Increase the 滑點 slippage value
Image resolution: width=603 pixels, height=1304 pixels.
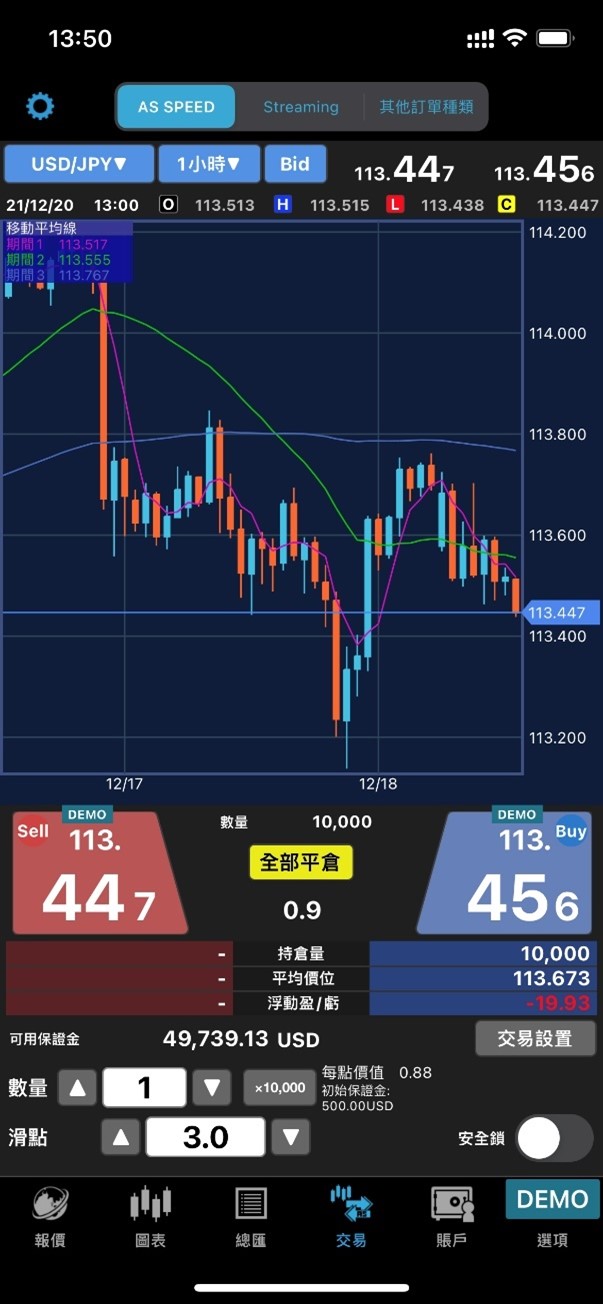(121, 1137)
